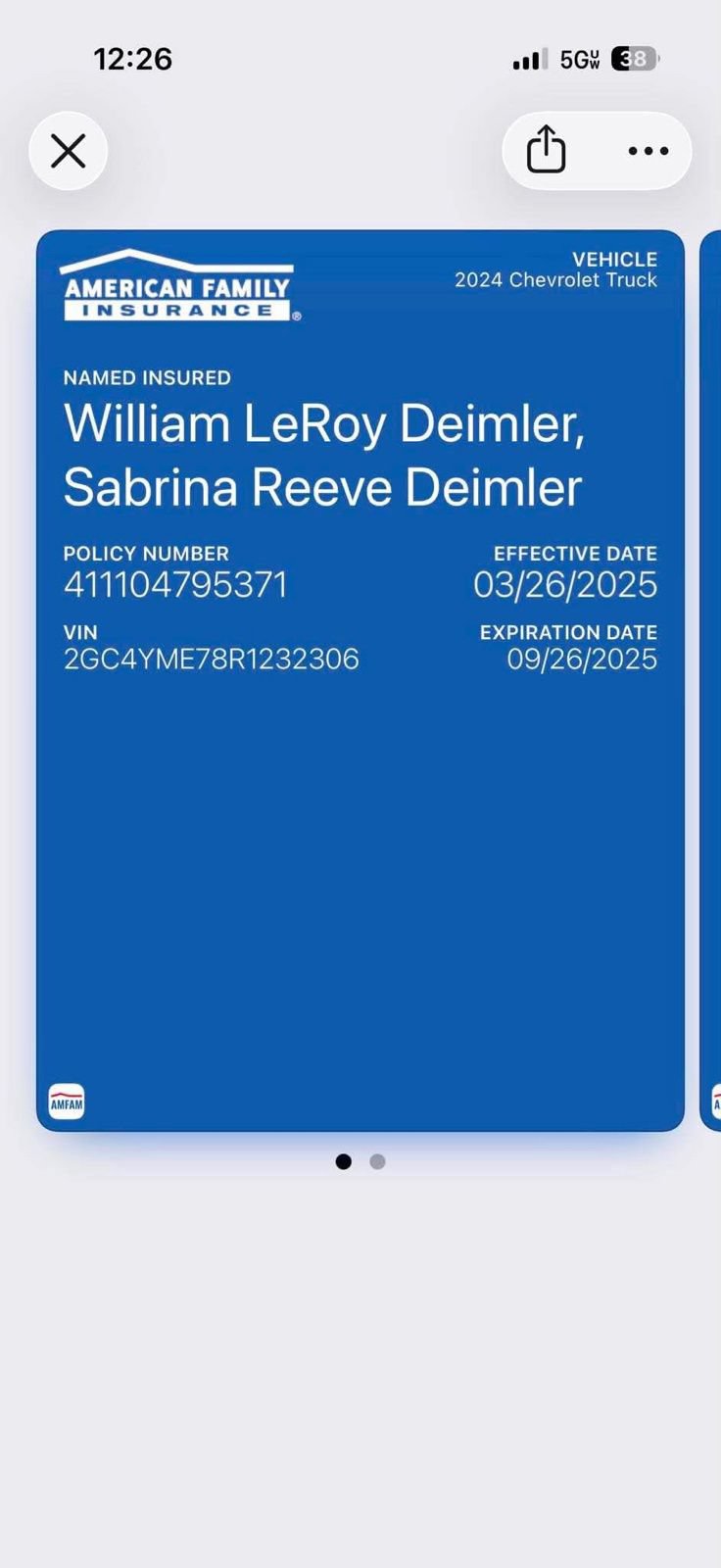721x1568 pixels.
Task: Share the American Family Insurance pass
Action: (547, 150)
